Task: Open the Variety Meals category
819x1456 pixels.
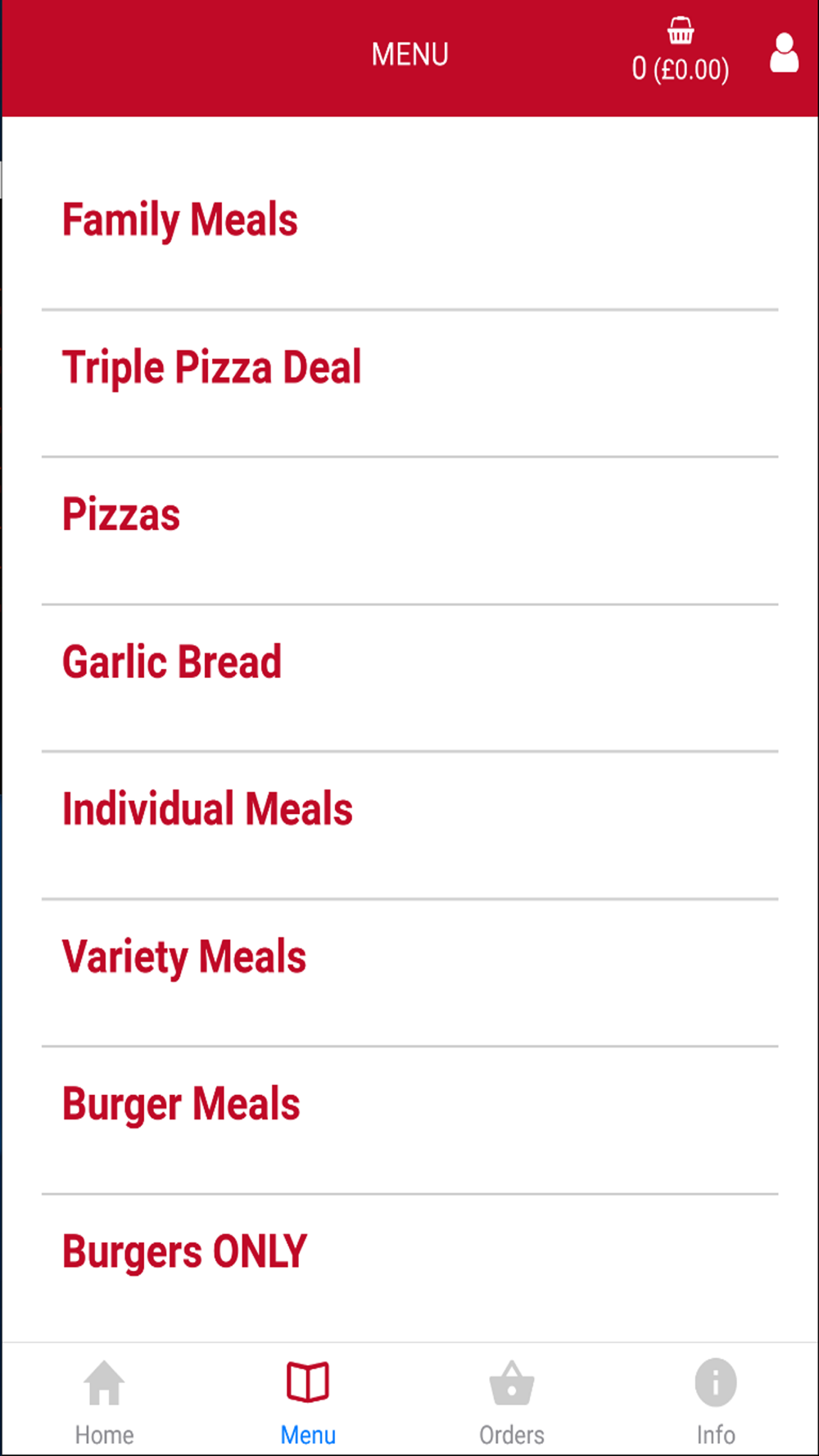Action: pyautogui.click(x=409, y=956)
